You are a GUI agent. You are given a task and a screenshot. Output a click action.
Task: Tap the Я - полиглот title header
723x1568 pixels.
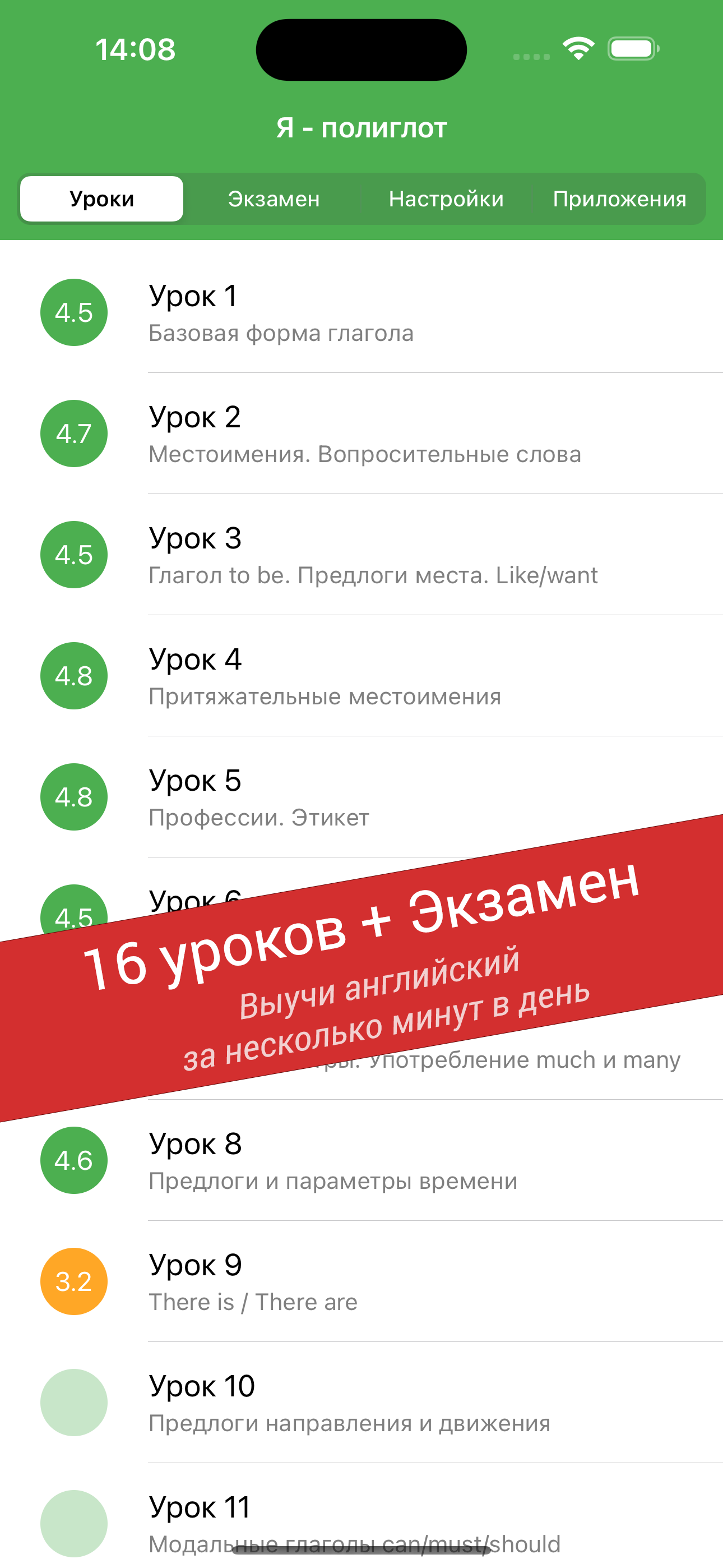(x=361, y=128)
